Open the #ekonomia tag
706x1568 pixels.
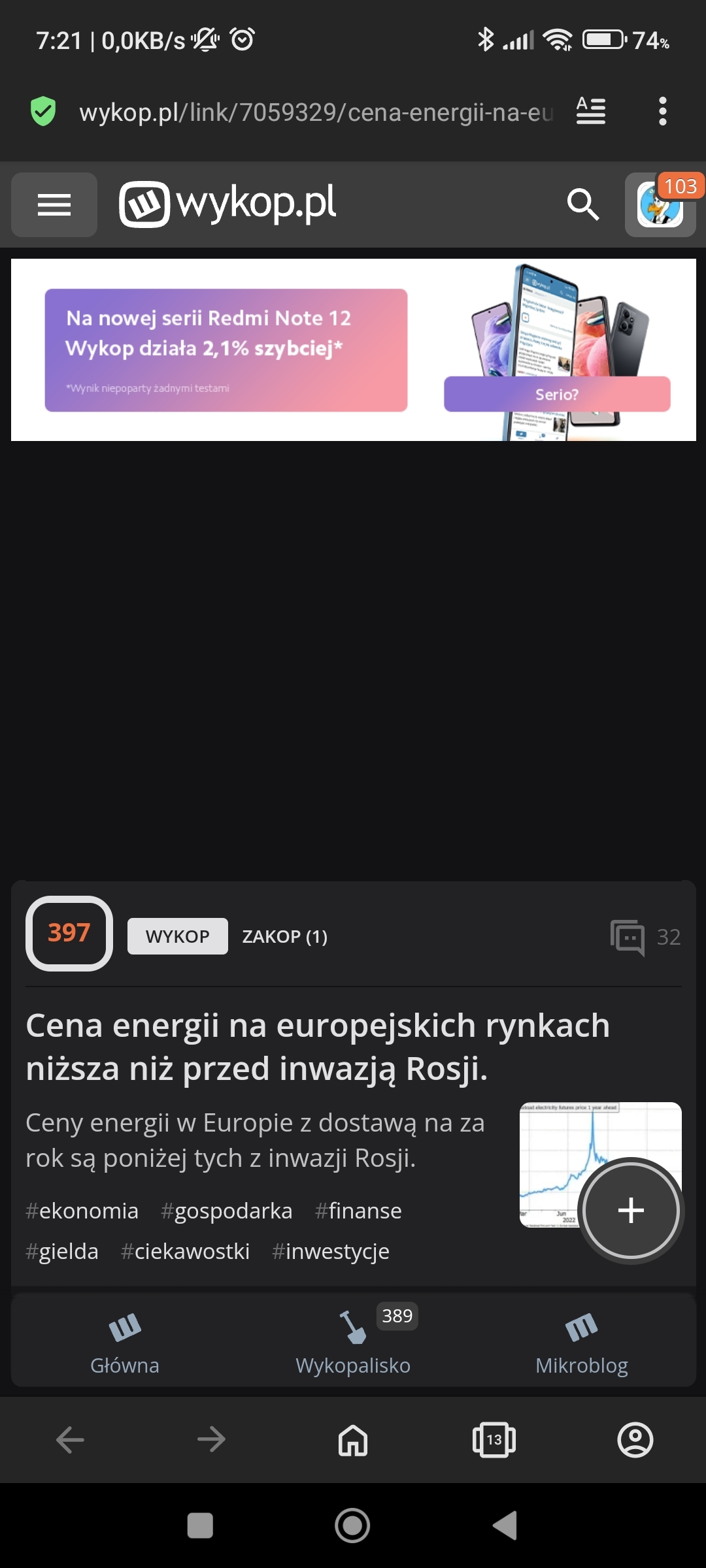click(x=82, y=1211)
